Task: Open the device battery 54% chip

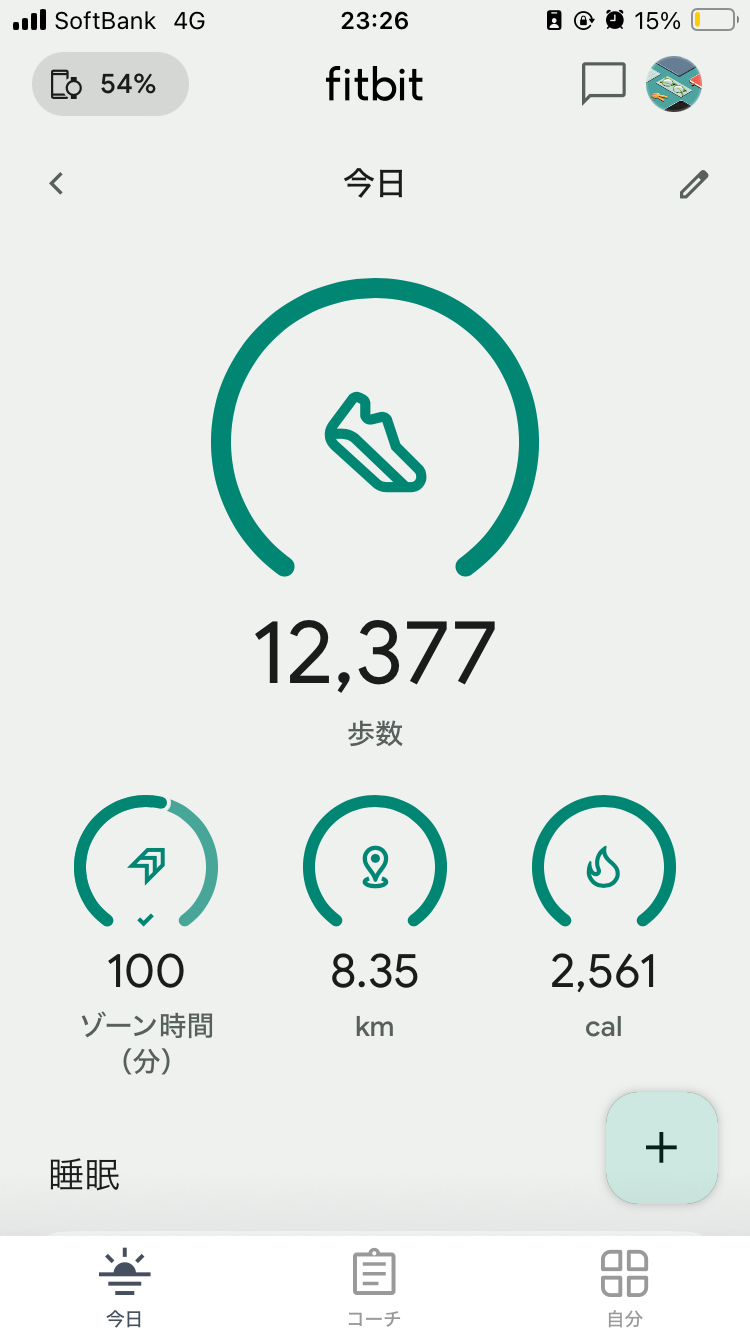Action: [110, 85]
